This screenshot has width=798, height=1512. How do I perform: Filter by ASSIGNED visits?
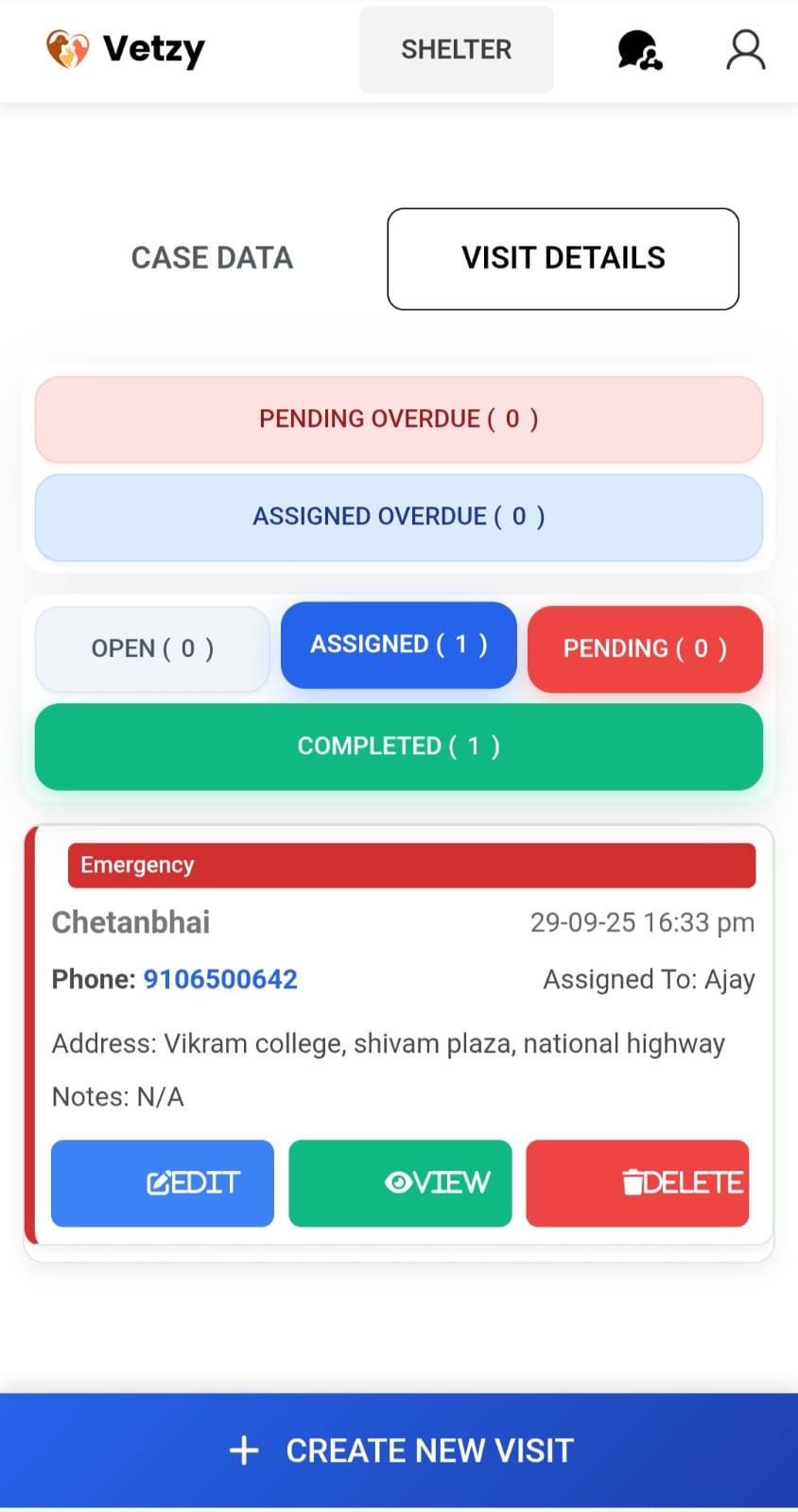click(x=398, y=644)
